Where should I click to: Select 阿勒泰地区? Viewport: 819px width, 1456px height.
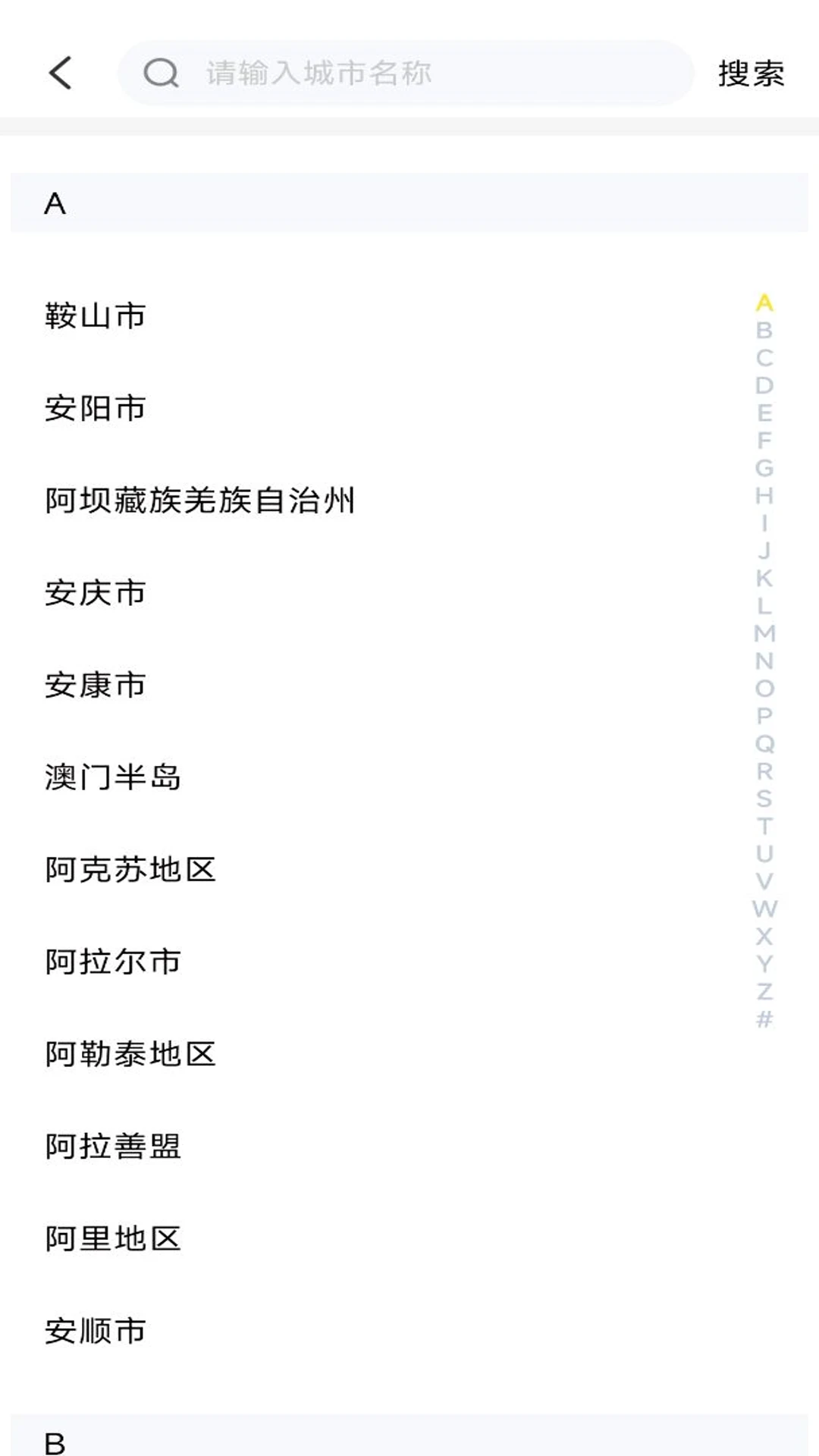click(130, 1054)
